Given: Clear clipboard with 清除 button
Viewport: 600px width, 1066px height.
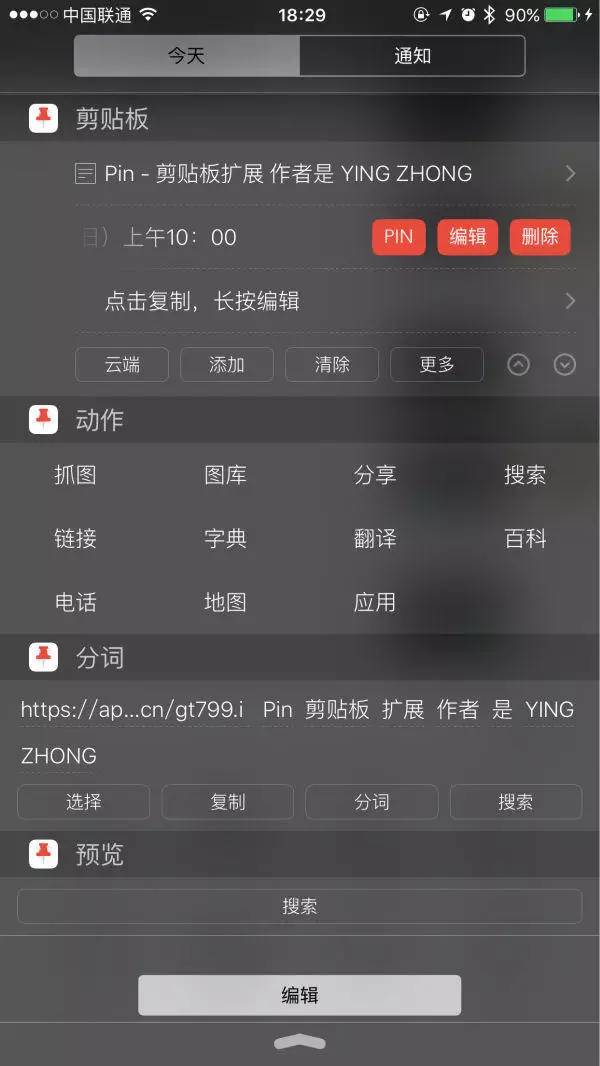Looking at the screenshot, I should [332, 365].
